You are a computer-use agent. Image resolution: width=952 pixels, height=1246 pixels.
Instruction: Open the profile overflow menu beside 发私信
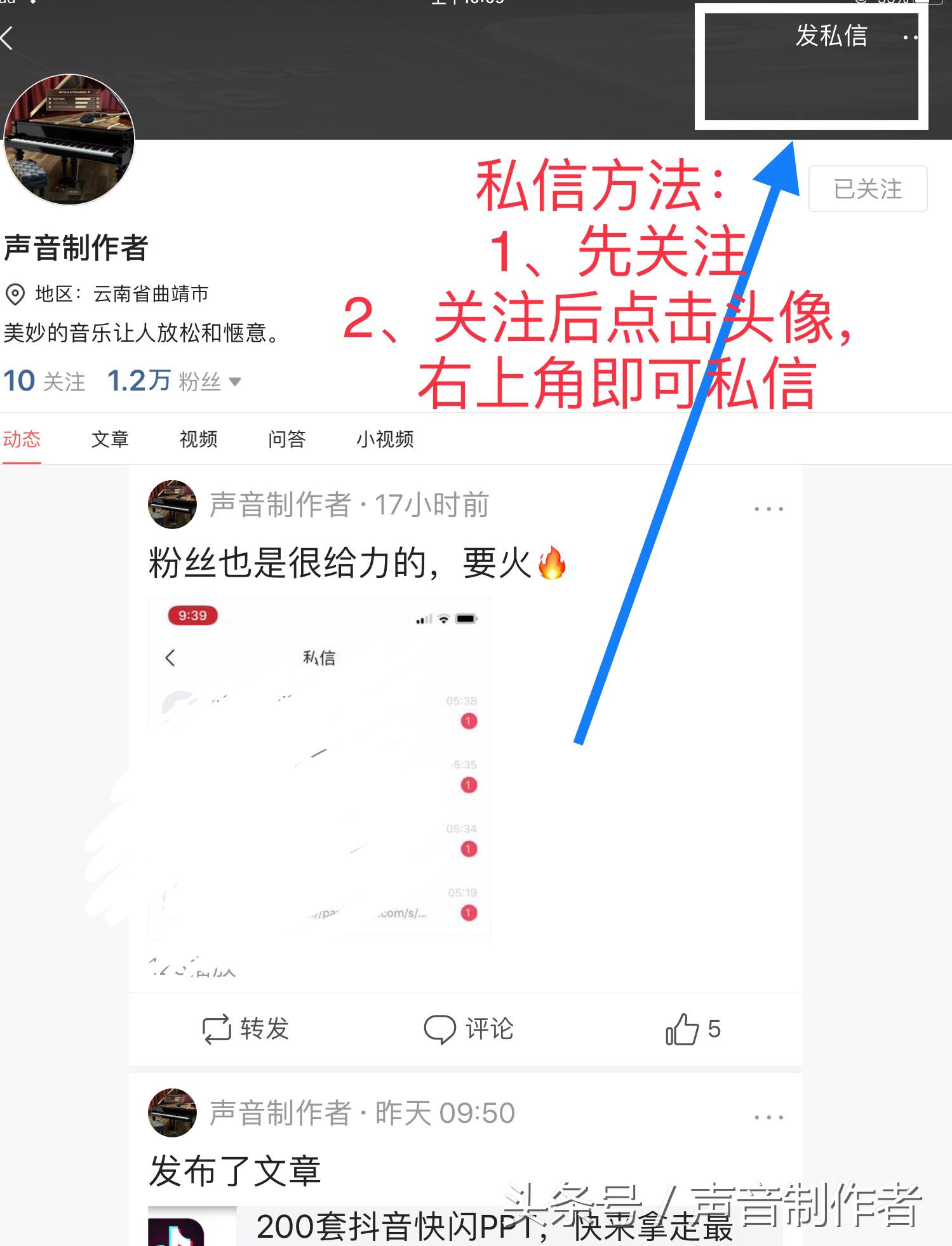911,38
